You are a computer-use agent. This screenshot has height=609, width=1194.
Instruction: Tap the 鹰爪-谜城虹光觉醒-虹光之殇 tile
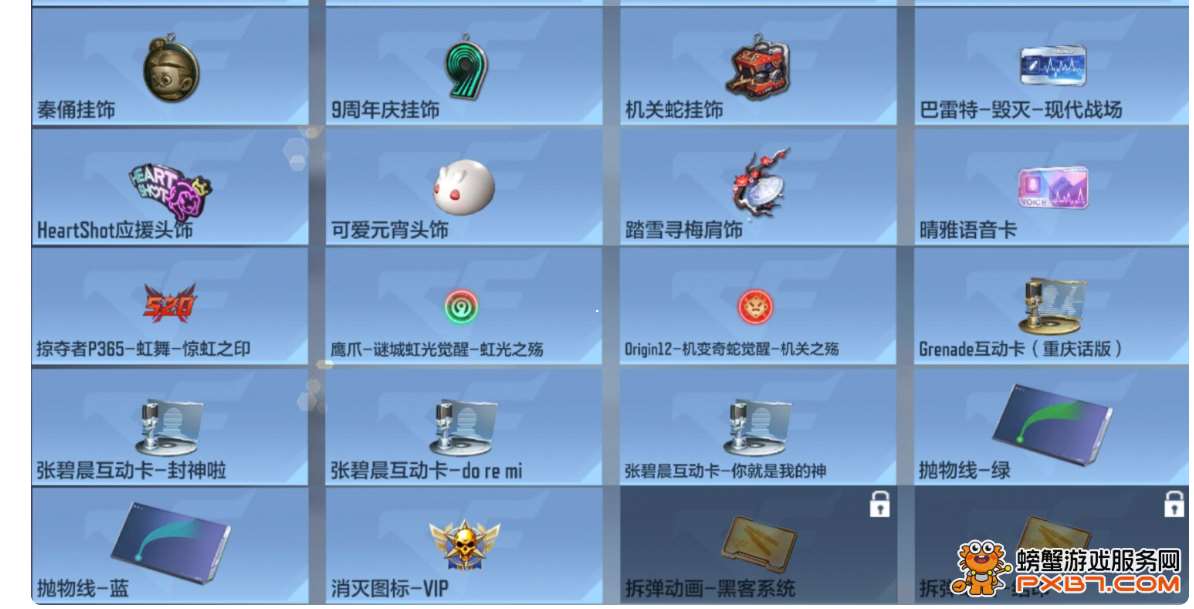pyautogui.click(x=463, y=307)
